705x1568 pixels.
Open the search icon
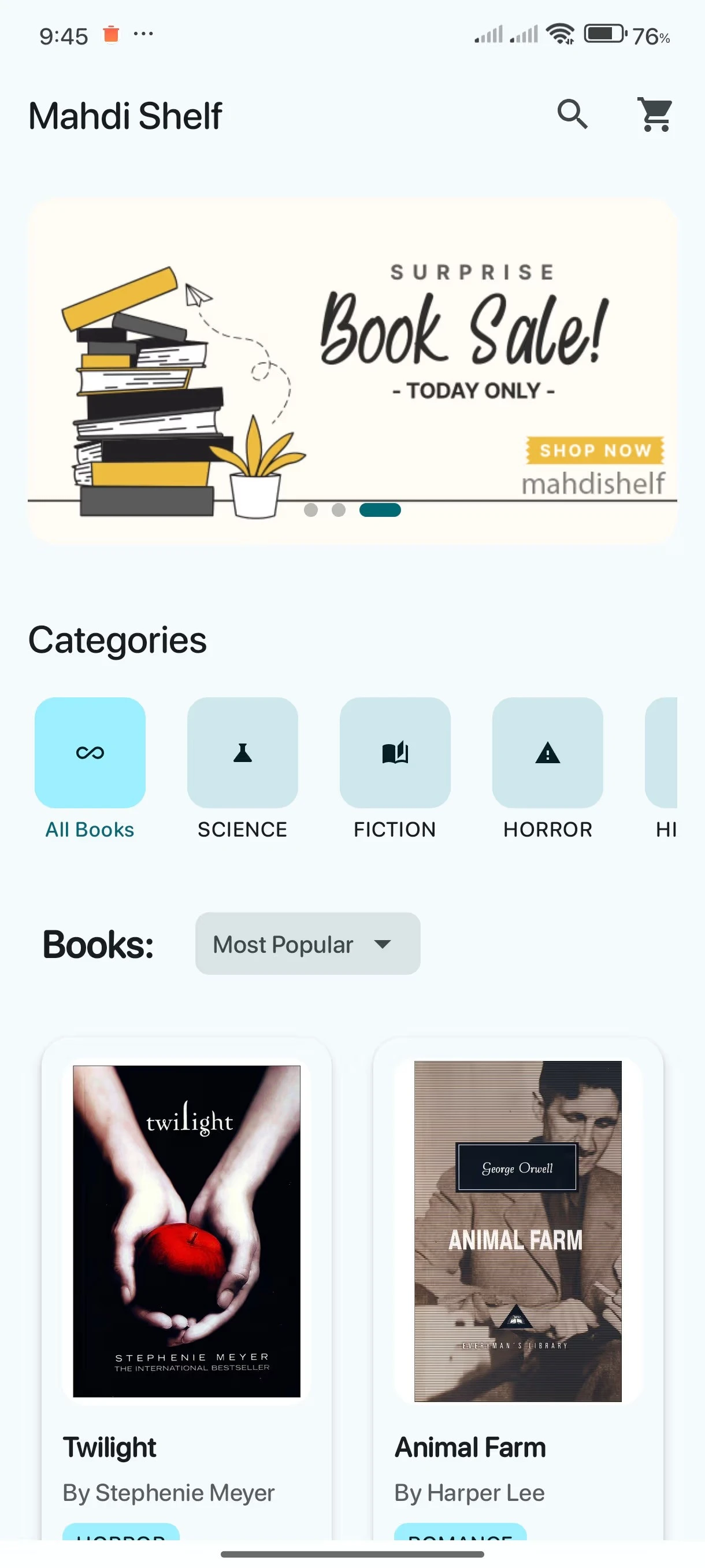[x=573, y=114]
